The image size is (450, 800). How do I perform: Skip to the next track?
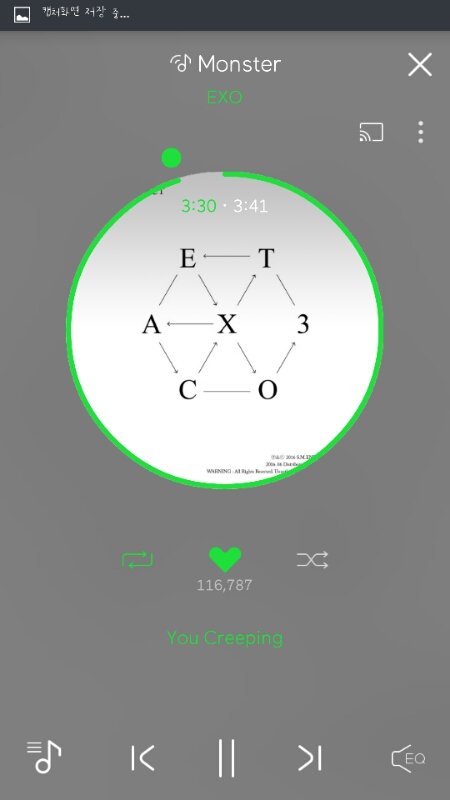[310, 758]
